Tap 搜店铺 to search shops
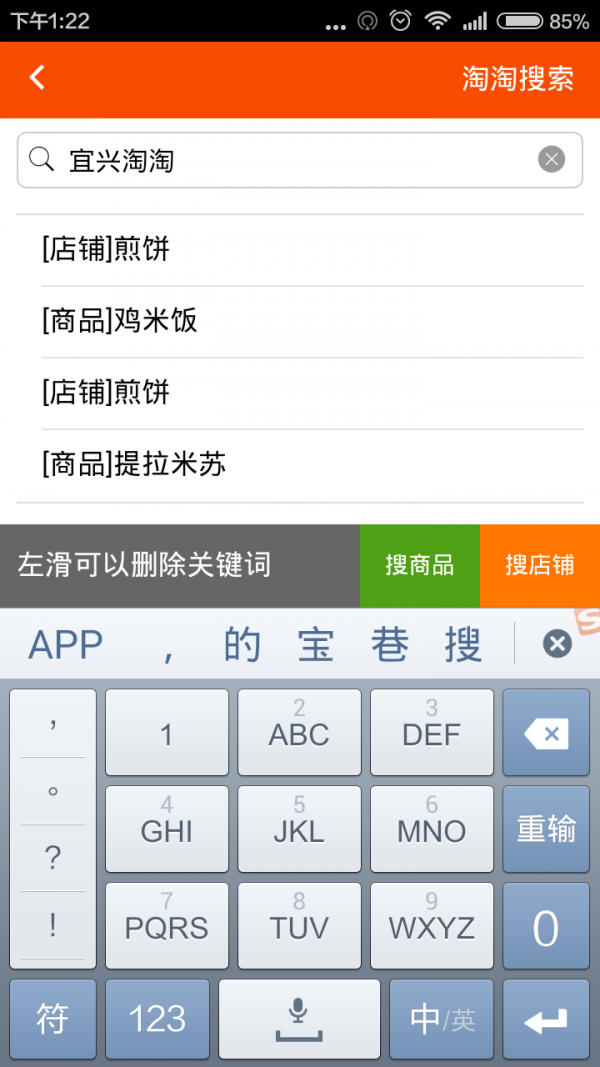This screenshot has height=1067, width=600. tap(540, 565)
